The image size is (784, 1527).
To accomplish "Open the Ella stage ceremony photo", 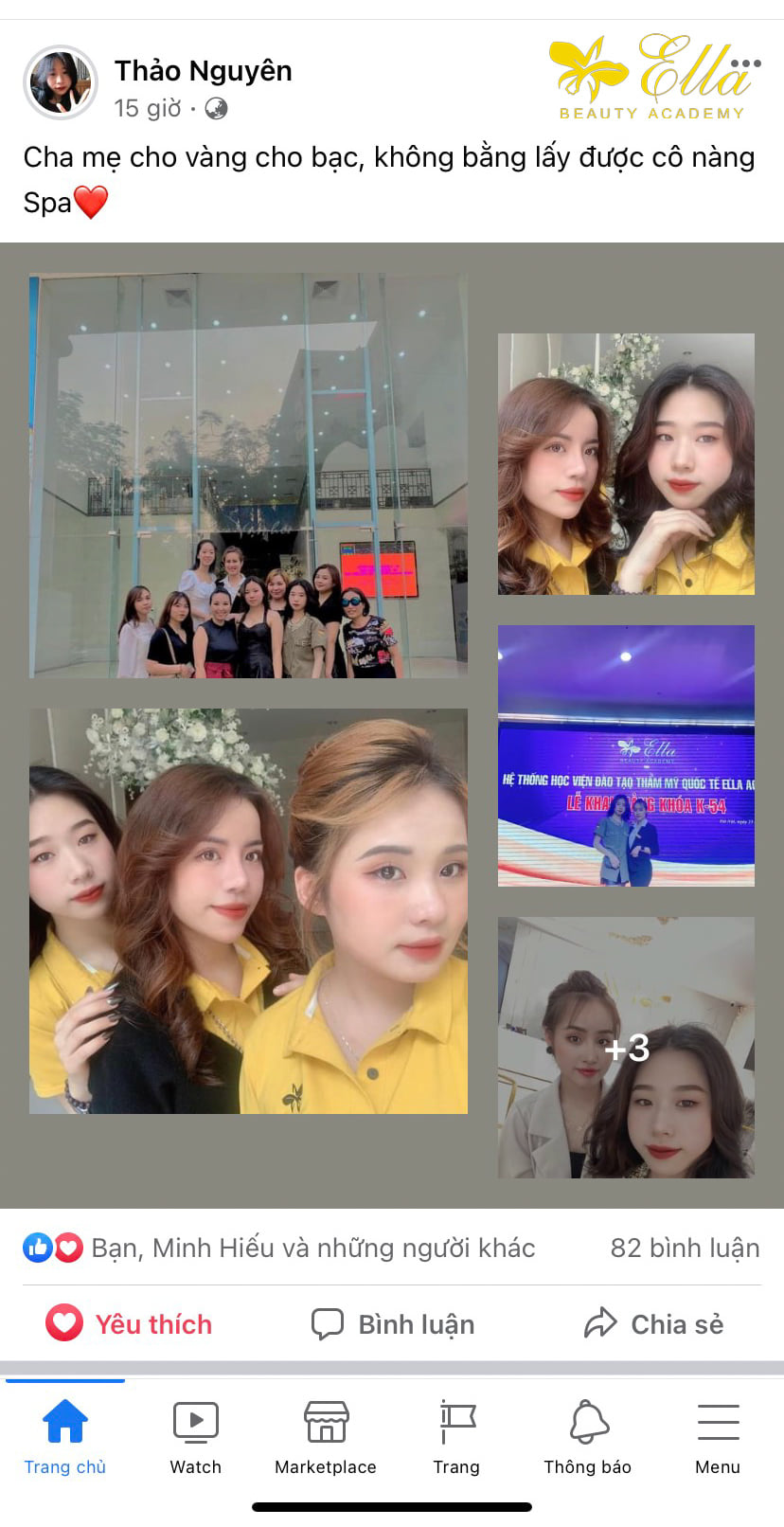I will pos(626,755).
